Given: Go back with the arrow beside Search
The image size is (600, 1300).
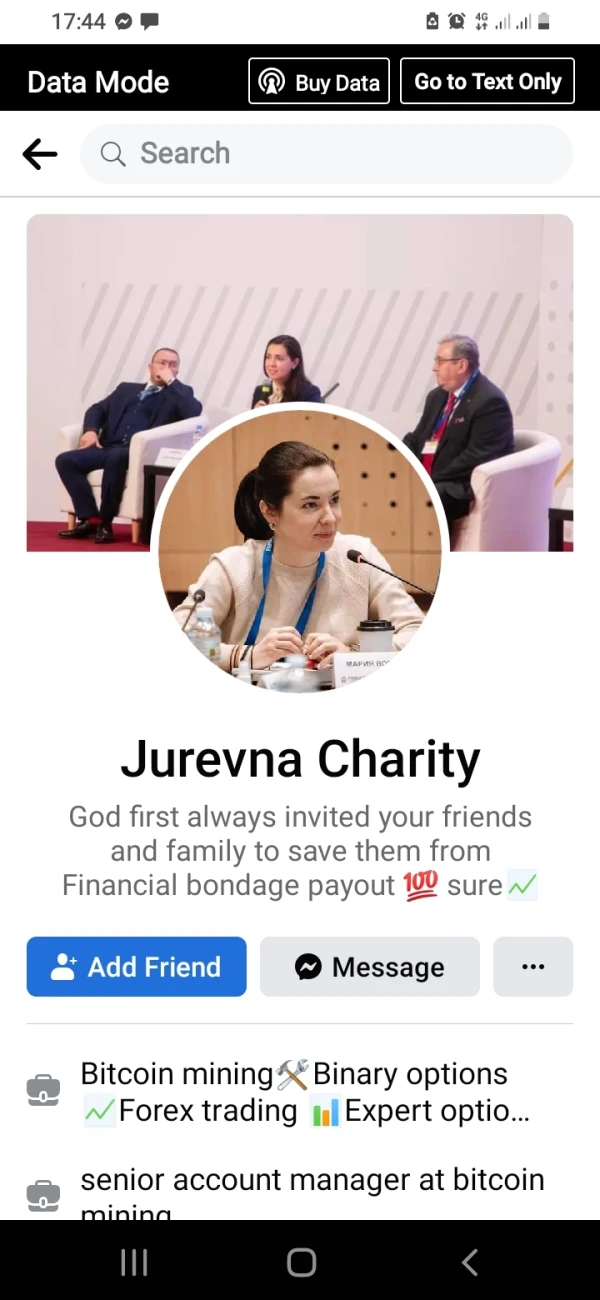Looking at the screenshot, I should [39, 154].
